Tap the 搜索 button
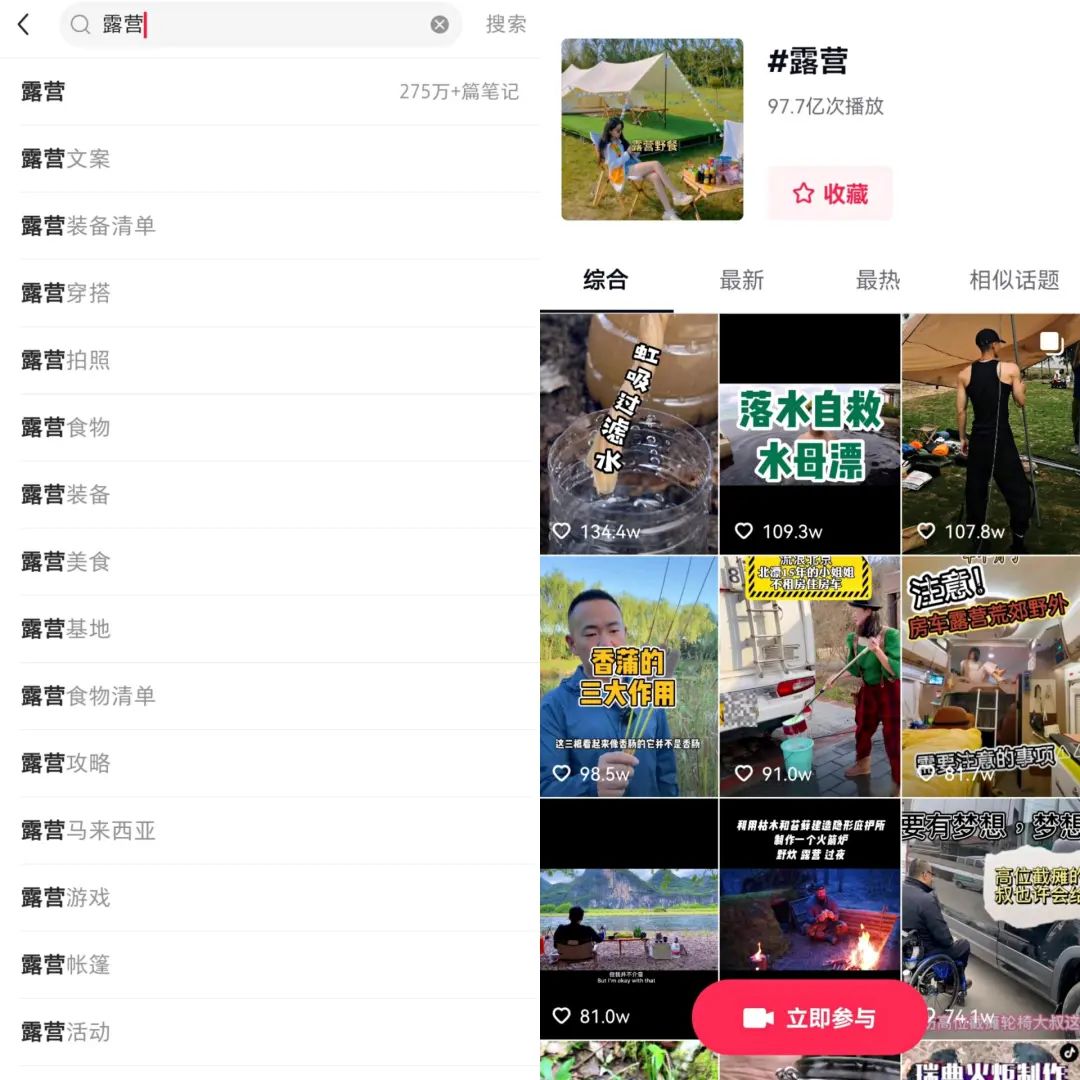The image size is (1080, 1080). tap(505, 25)
